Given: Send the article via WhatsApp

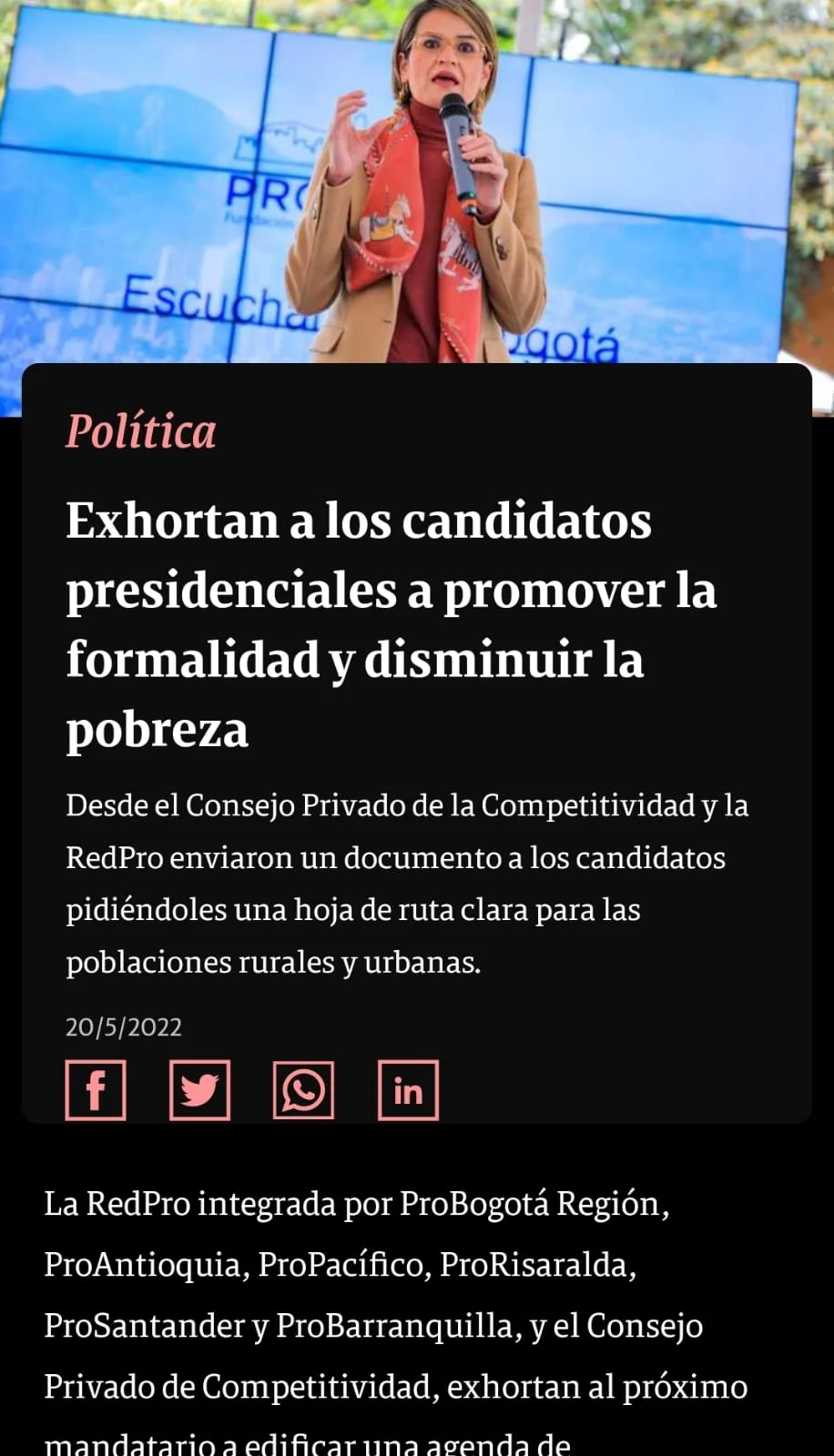Looking at the screenshot, I should pyautogui.click(x=303, y=1089).
